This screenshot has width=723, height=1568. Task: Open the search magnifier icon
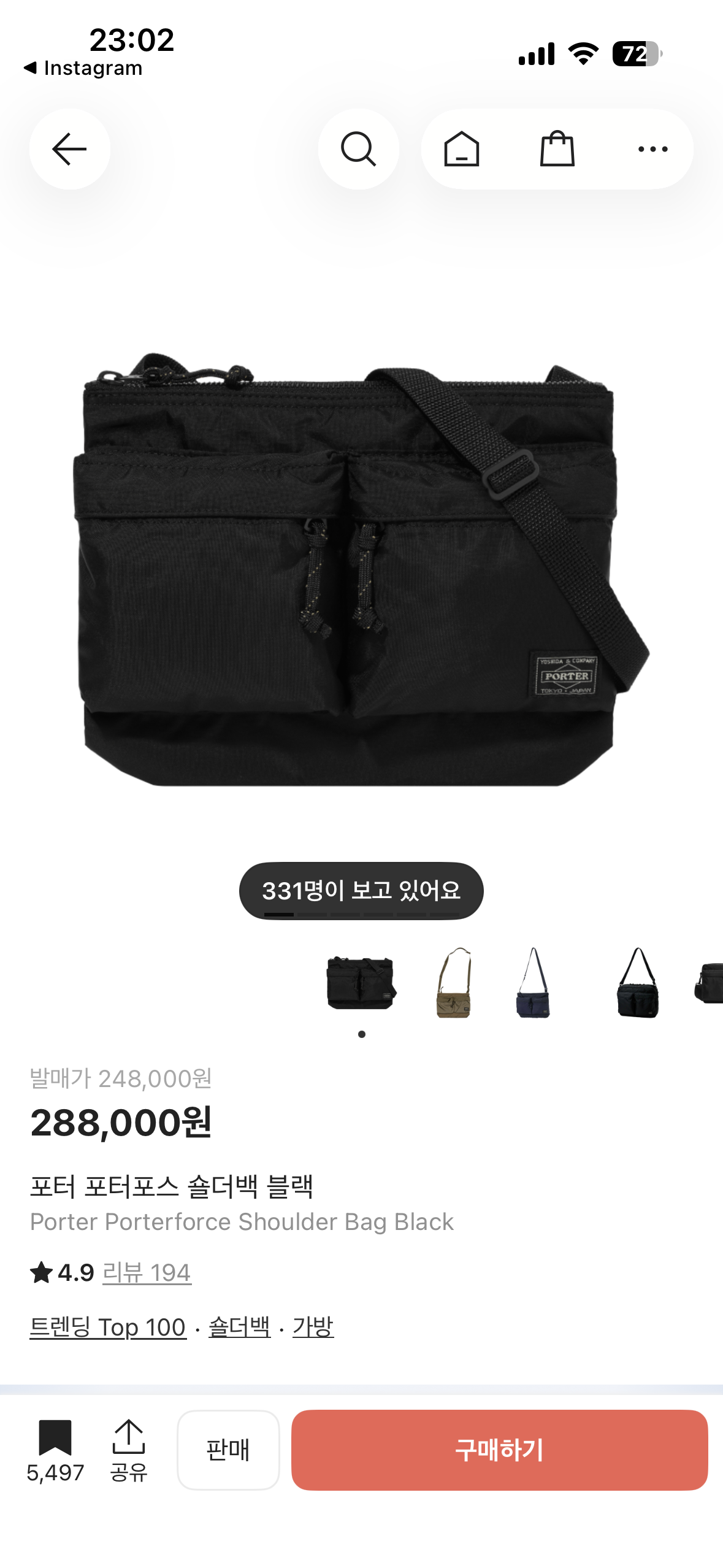(359, 149)
